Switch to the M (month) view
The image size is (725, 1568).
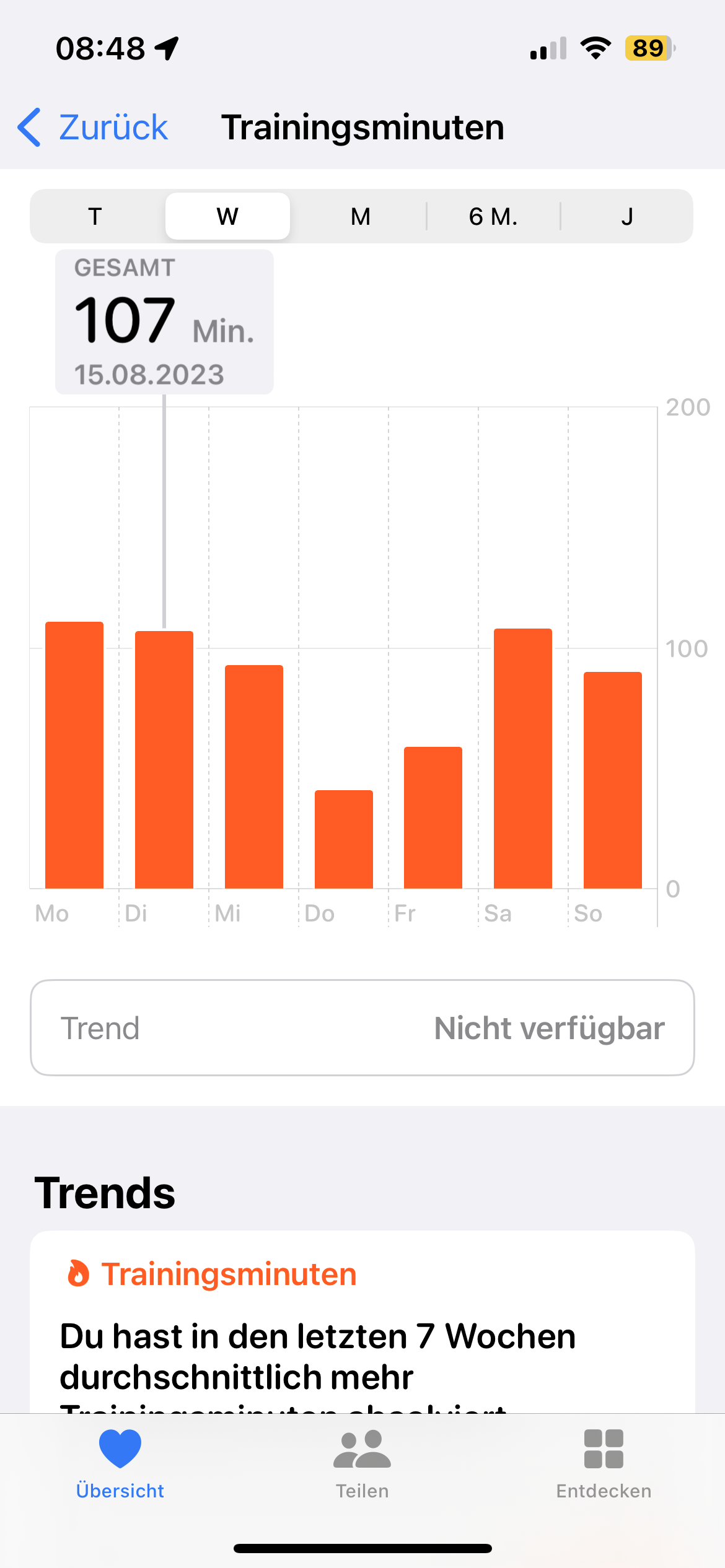tap(361, 217)
